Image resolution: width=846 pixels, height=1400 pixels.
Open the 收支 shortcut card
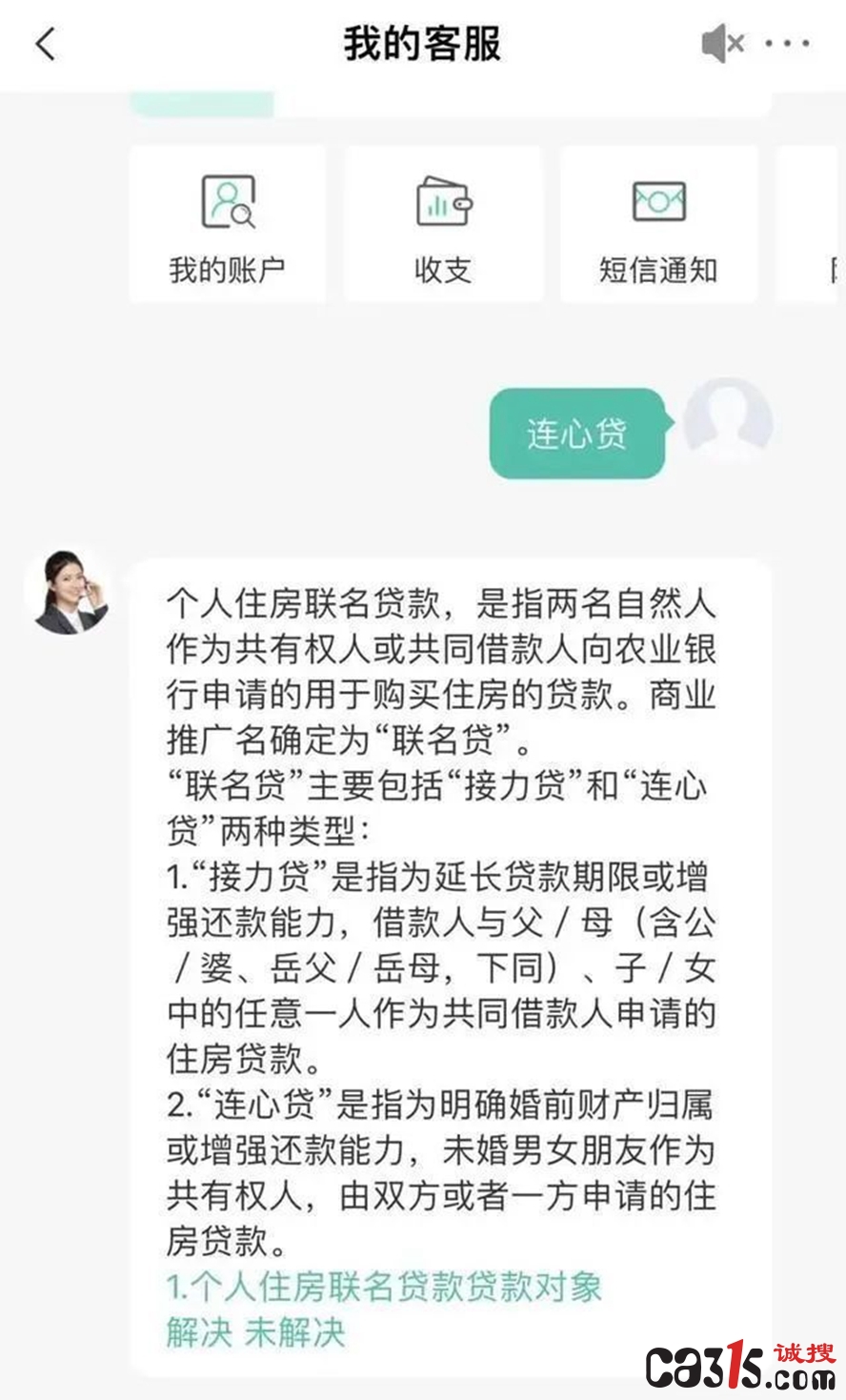[x=443, y=226]
